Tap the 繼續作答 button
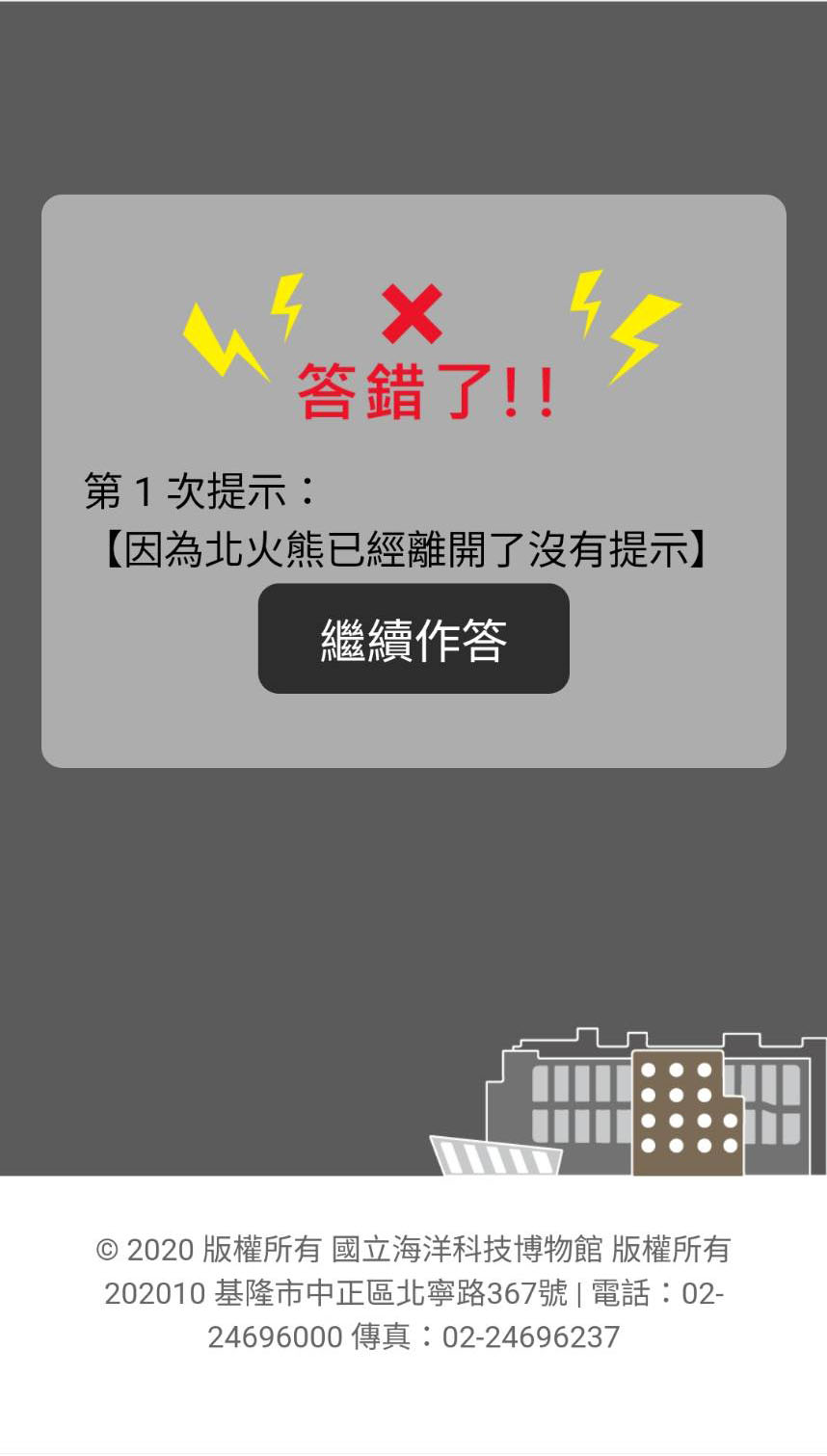The width and height of the screenshot is (827, 1456). tap(413, 639)
